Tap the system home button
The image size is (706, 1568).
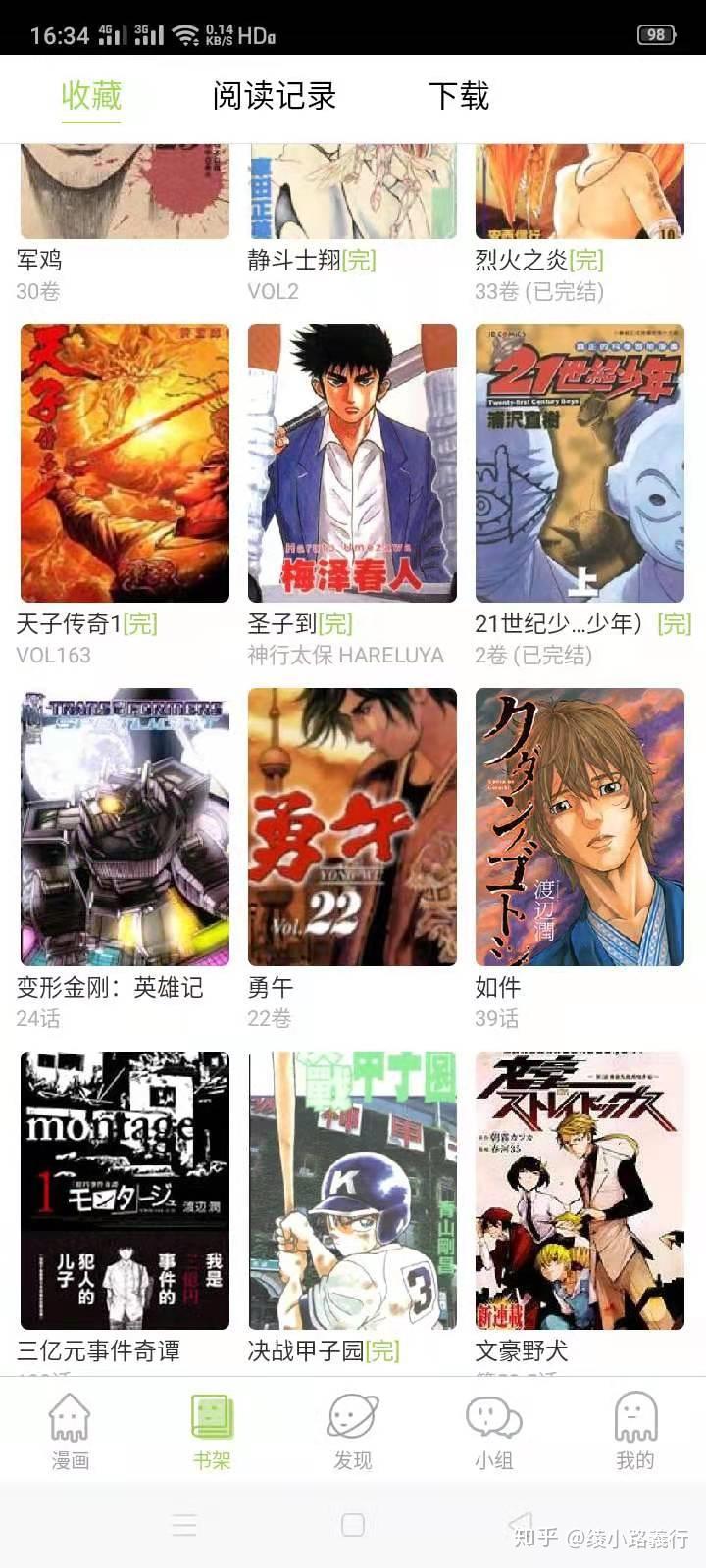353,1525
